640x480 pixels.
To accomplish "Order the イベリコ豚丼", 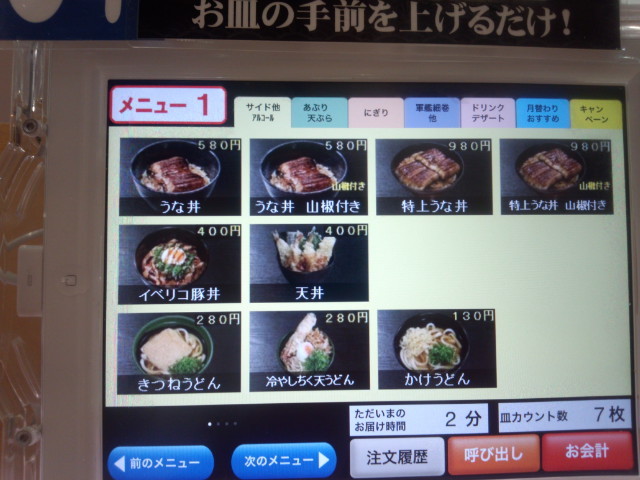I will (x=180, y=263).
